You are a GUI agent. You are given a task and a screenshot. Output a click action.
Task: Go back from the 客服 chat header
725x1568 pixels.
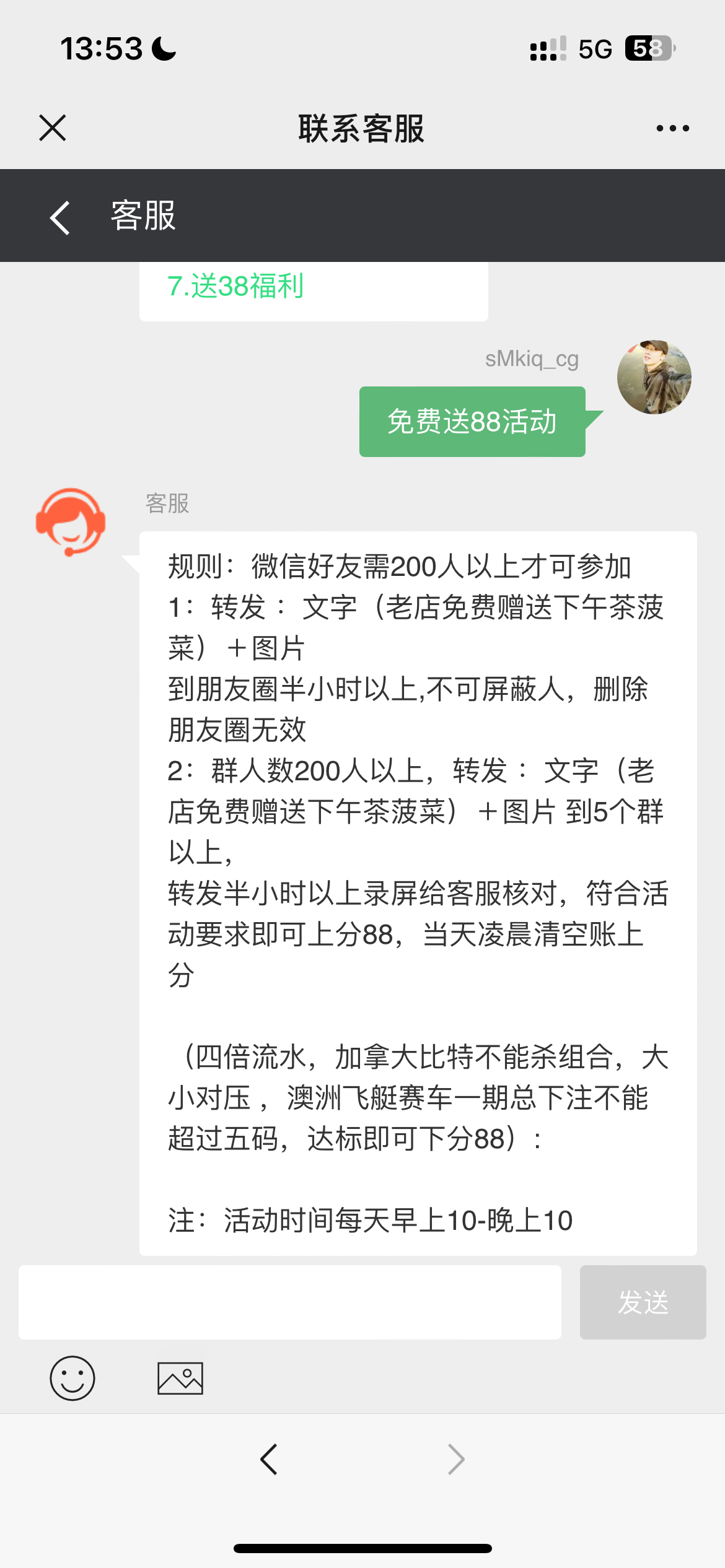coord(60,217)
